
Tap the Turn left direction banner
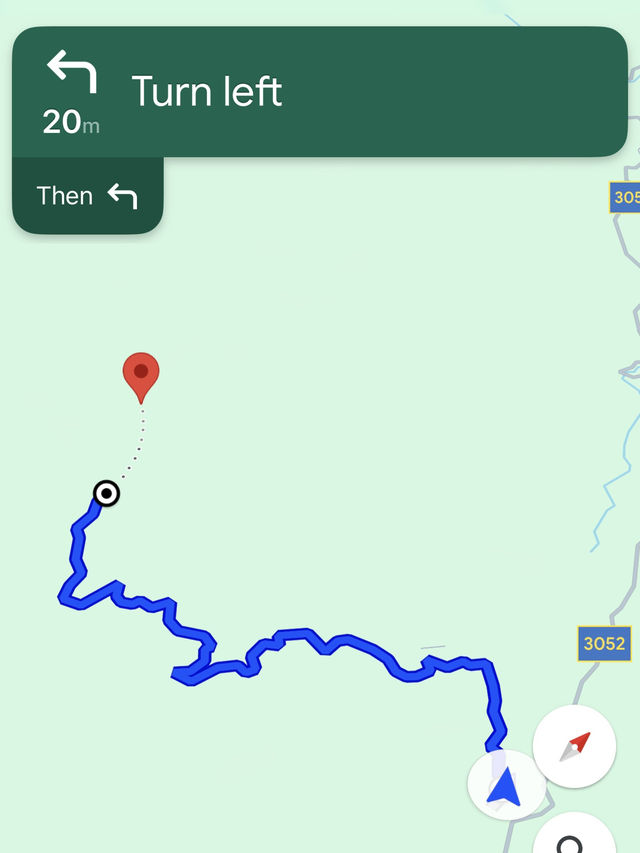(320, 92)
